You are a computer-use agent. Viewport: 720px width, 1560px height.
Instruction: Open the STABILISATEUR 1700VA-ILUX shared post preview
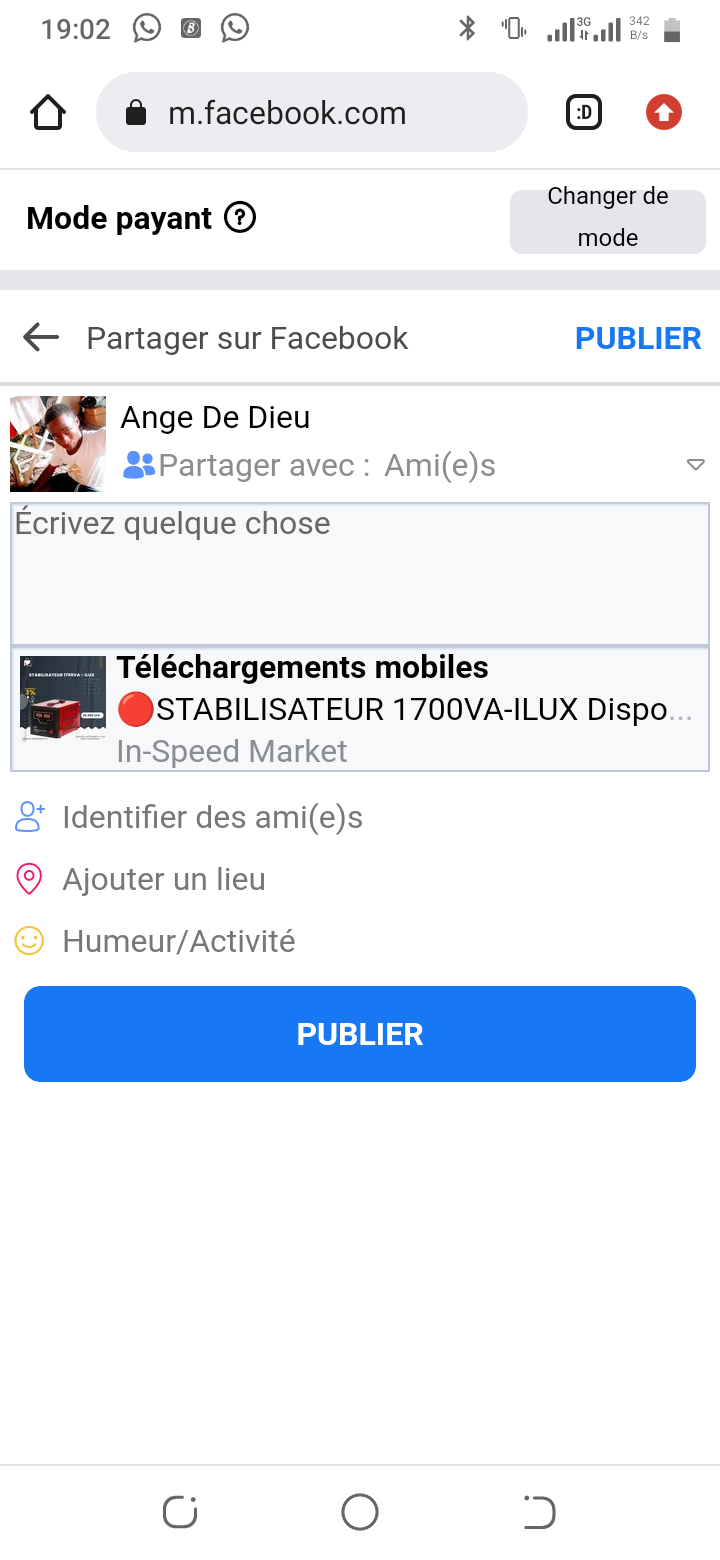click(x=360, y=710)
